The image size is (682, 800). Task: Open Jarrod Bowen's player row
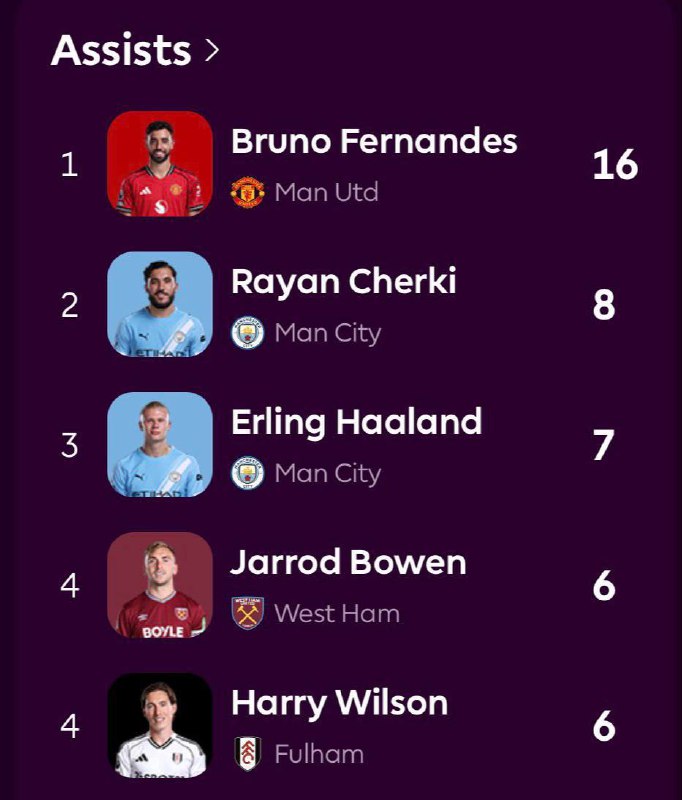[x=348, y=563]
